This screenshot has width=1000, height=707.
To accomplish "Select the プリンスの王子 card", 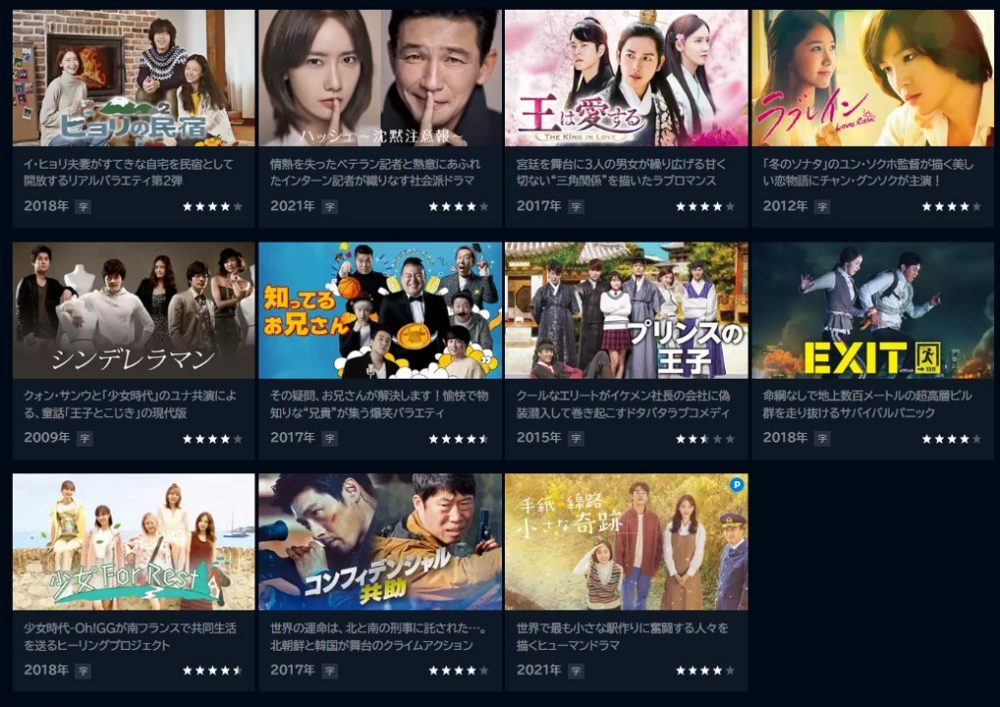I will tap(626, 311).
